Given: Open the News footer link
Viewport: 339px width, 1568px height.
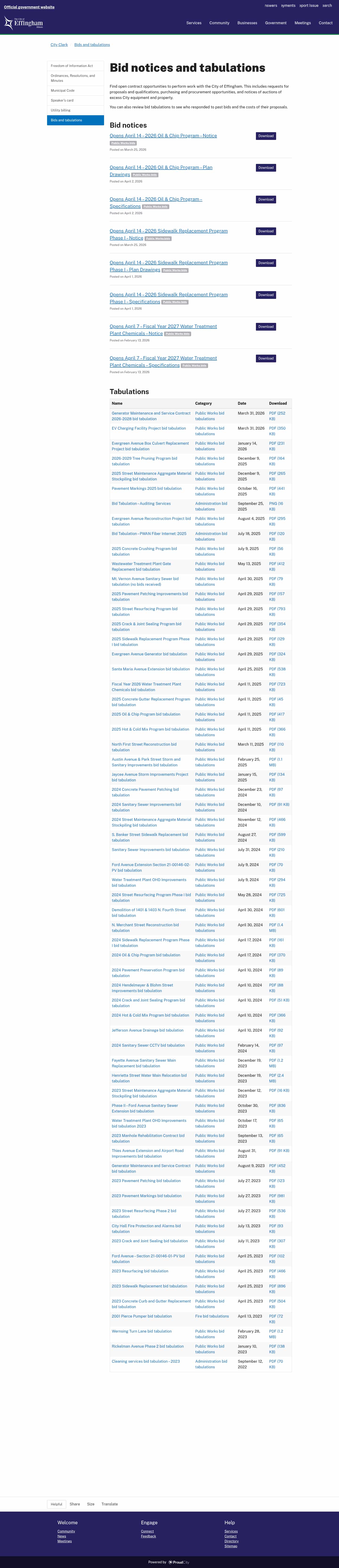Looking at the screenshot, I should (62, 1536).
